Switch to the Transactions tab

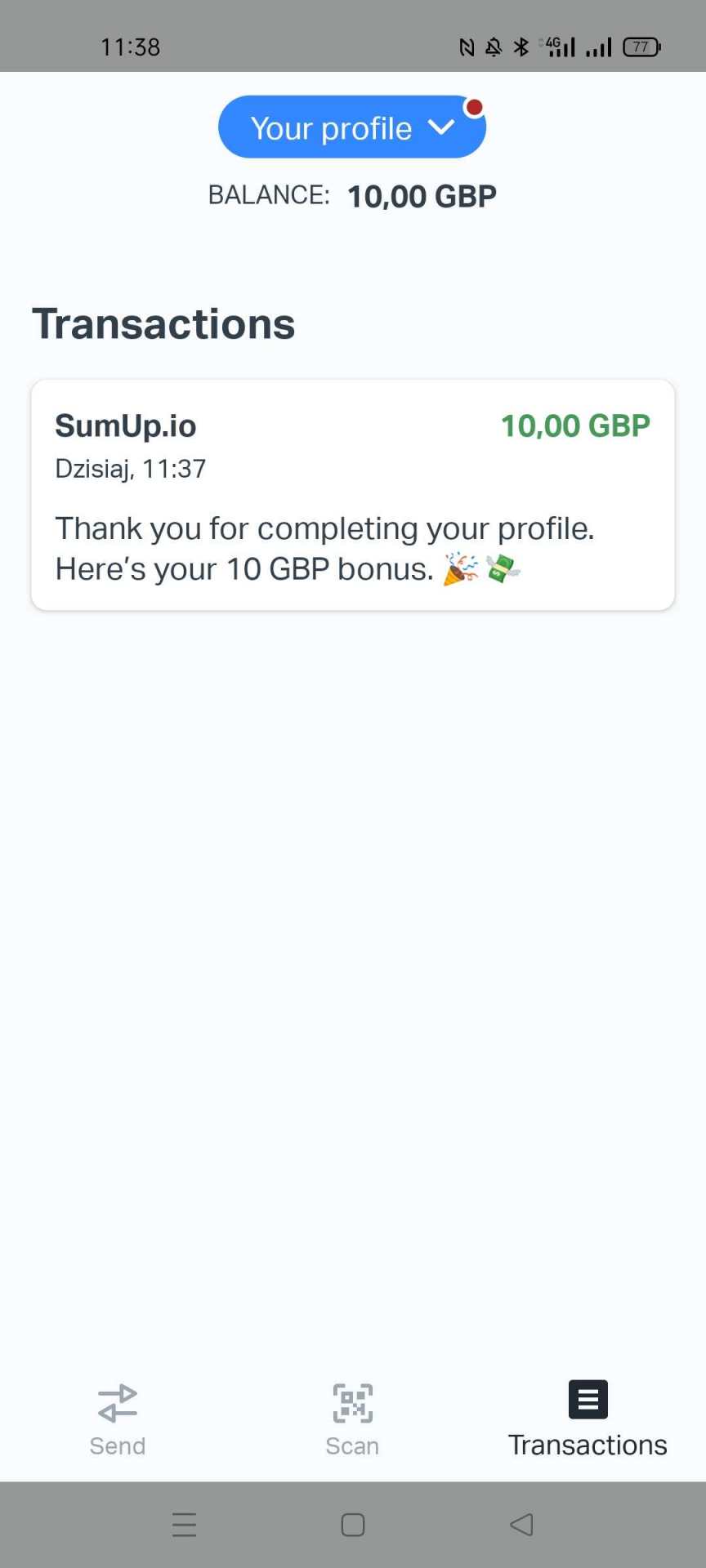point(588,1421)
